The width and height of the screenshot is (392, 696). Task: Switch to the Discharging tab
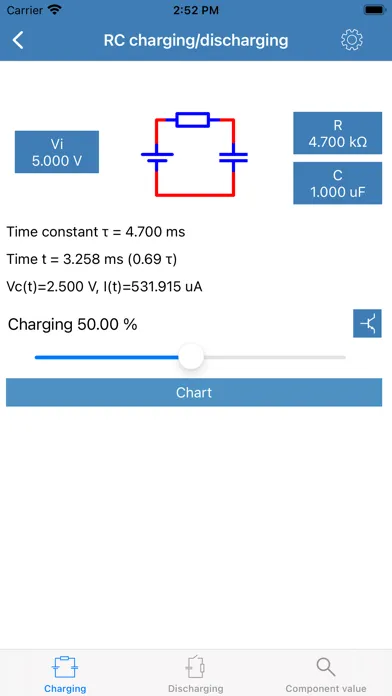[195, 674]
